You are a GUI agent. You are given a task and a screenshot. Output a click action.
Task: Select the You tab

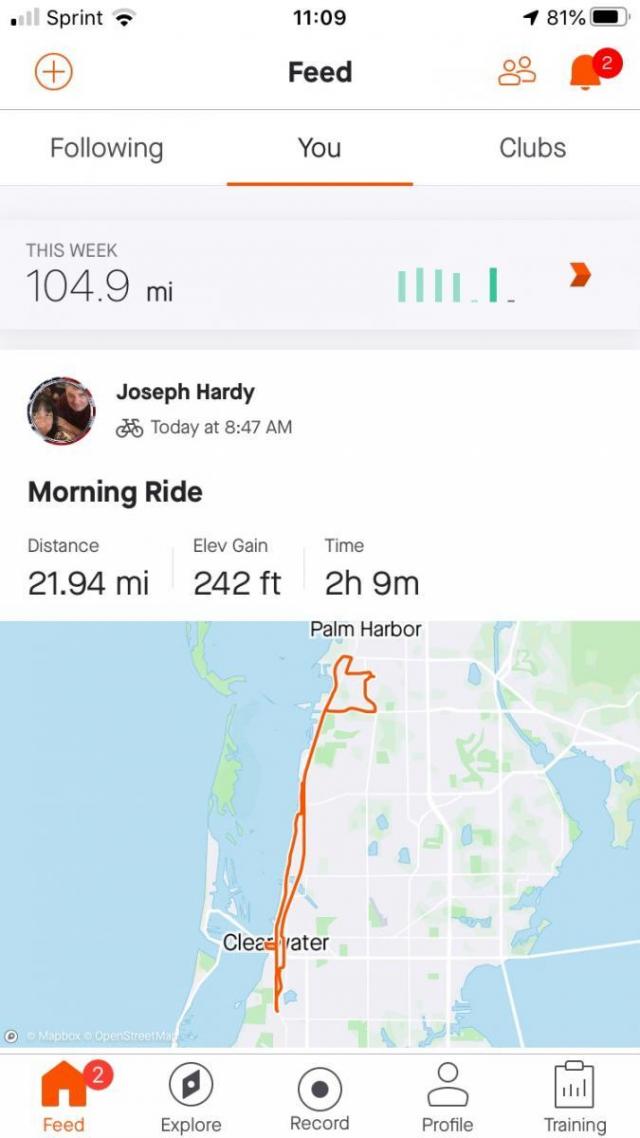319,148
